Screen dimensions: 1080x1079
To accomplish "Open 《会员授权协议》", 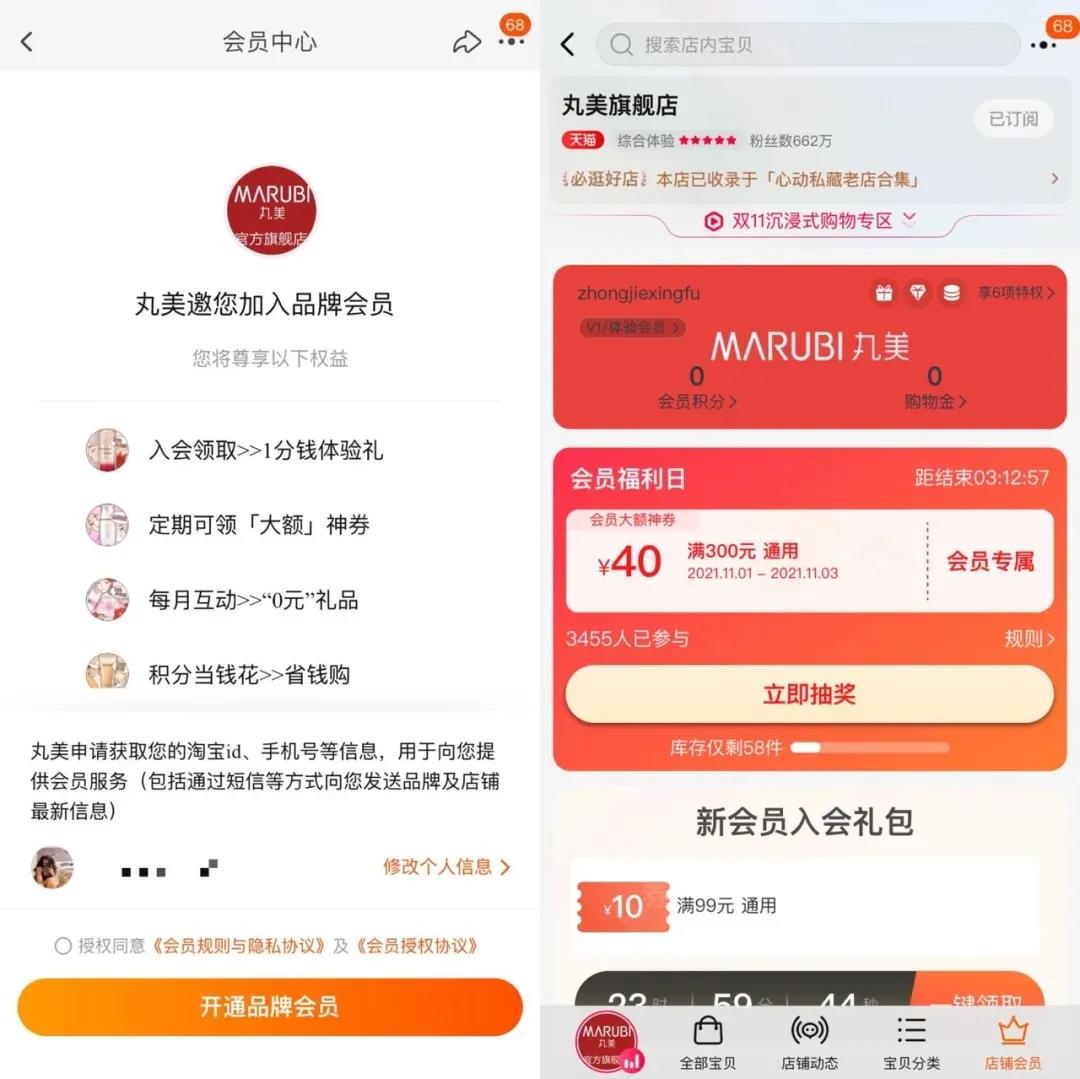I will click(x=418, y=946).
